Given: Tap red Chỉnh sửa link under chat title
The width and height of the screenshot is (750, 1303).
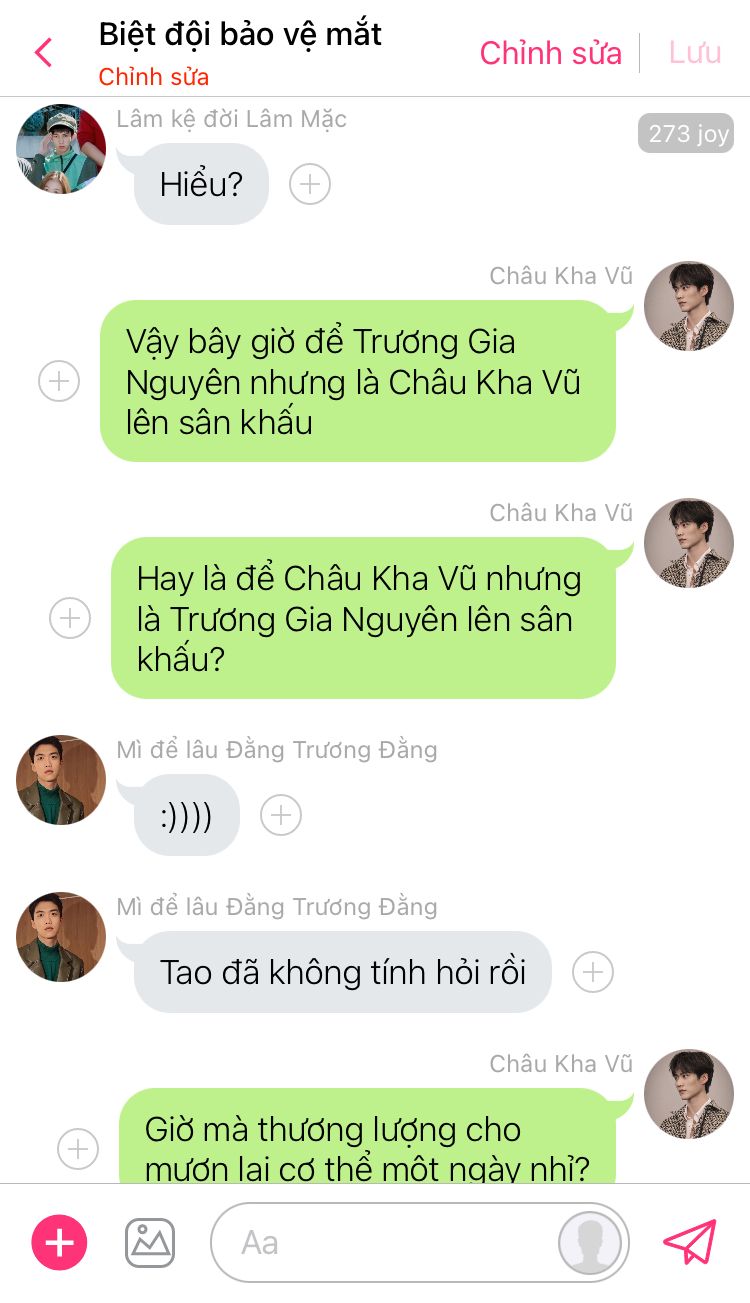Looking at the screenshot, I should point(153,77).
